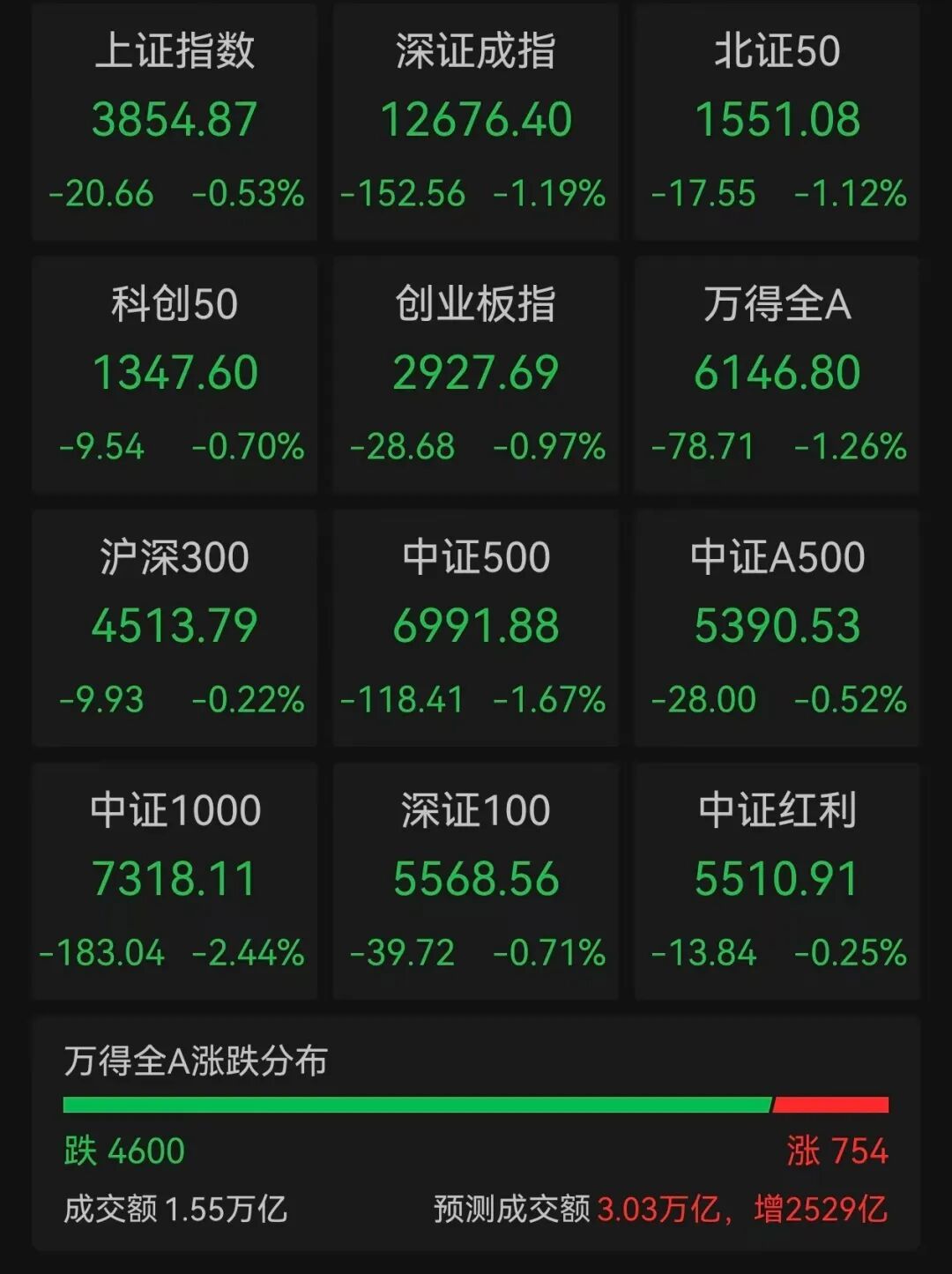The image size is (952, 1274).
Task: Select the 深证成指 tile
Action: (475, 123)
